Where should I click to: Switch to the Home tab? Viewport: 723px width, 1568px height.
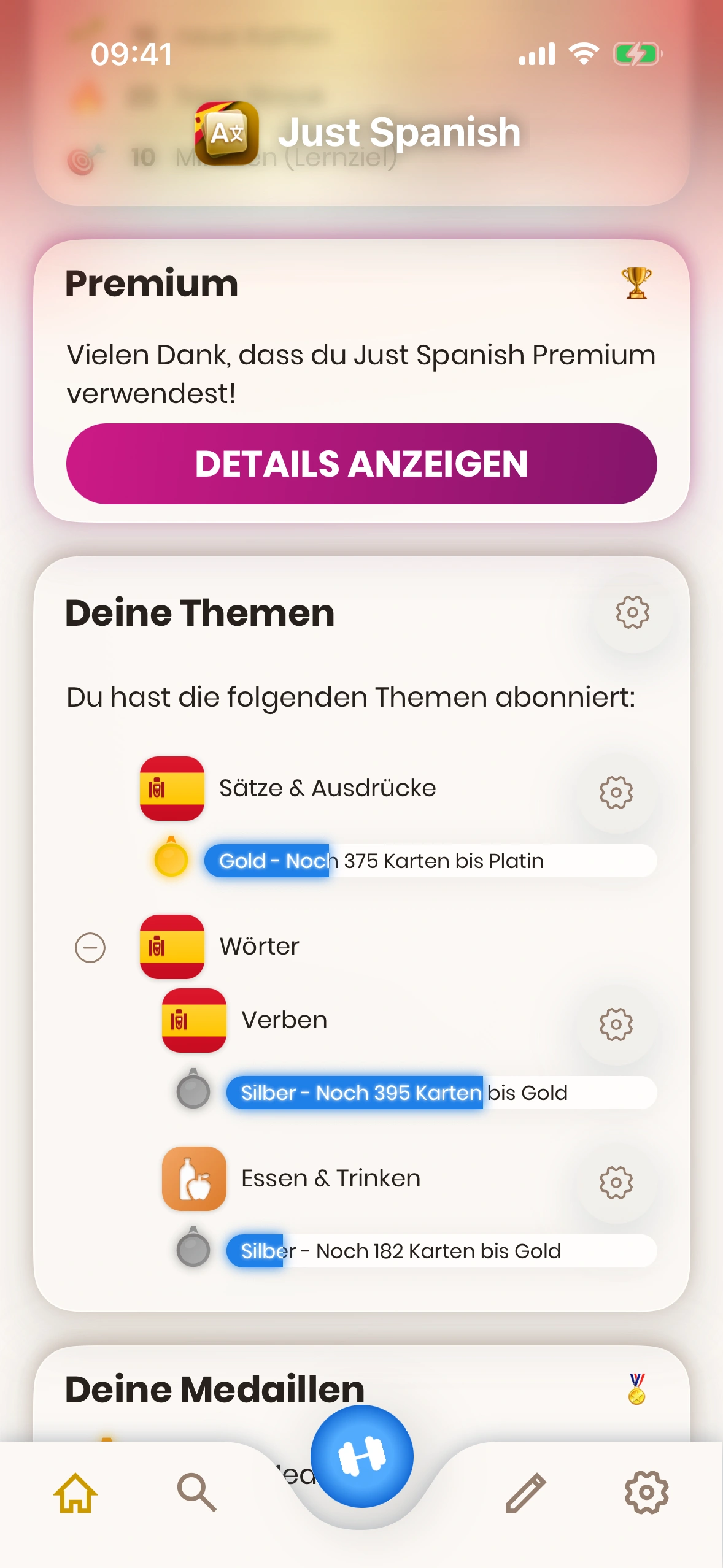[75, 1493]
